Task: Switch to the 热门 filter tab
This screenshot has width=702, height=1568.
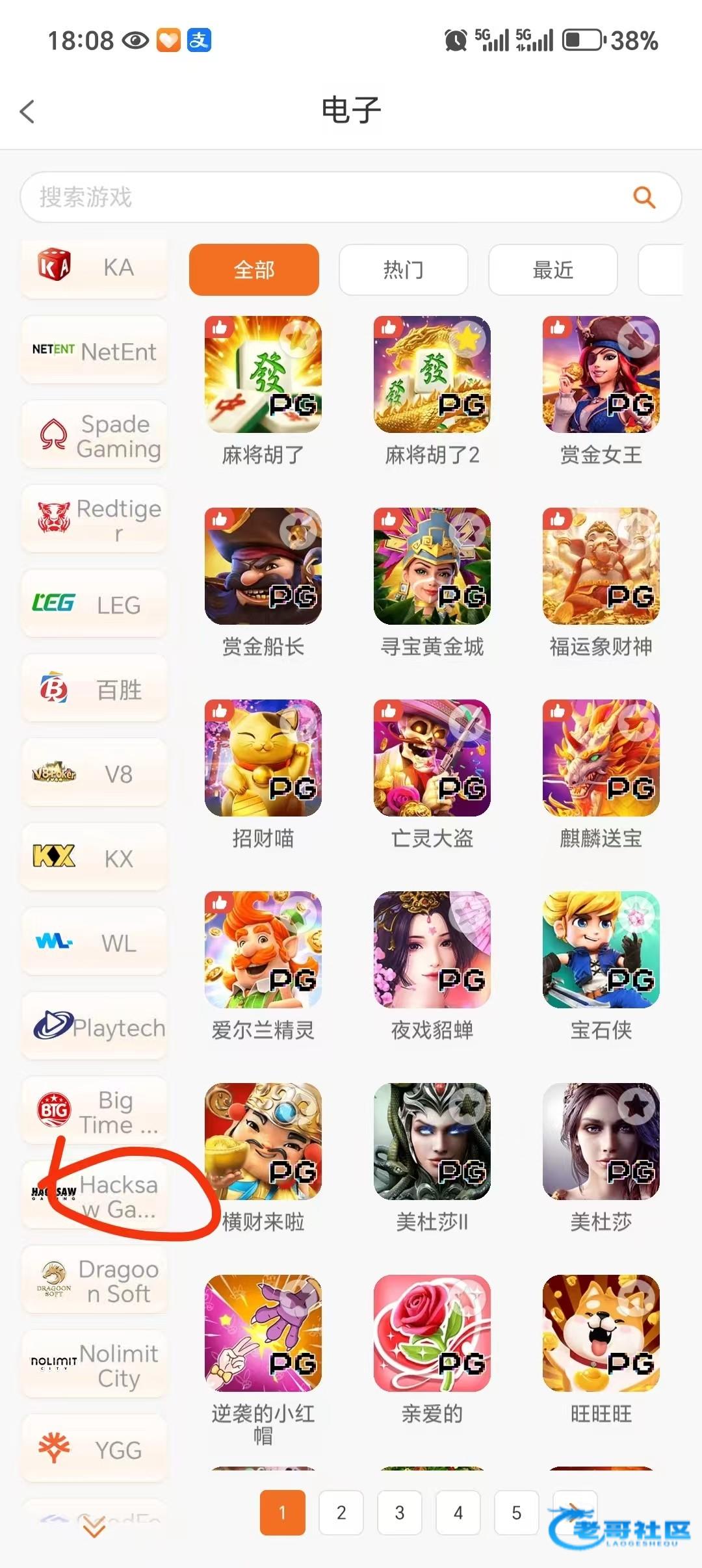Action: click(x=403, y=269)
